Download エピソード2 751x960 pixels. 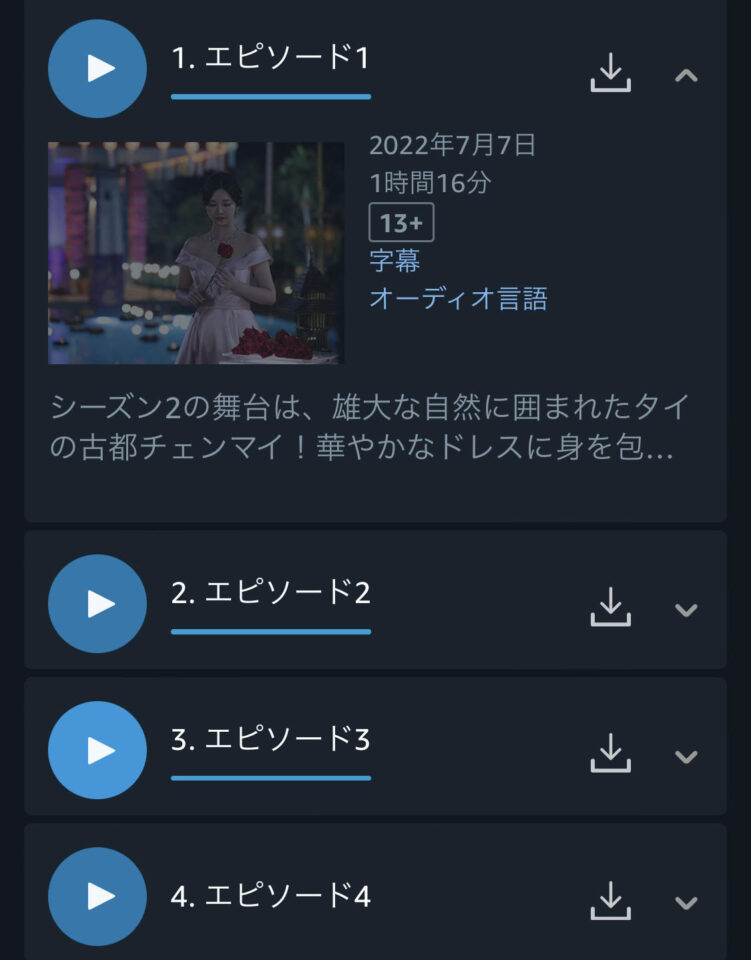(610, 608)
